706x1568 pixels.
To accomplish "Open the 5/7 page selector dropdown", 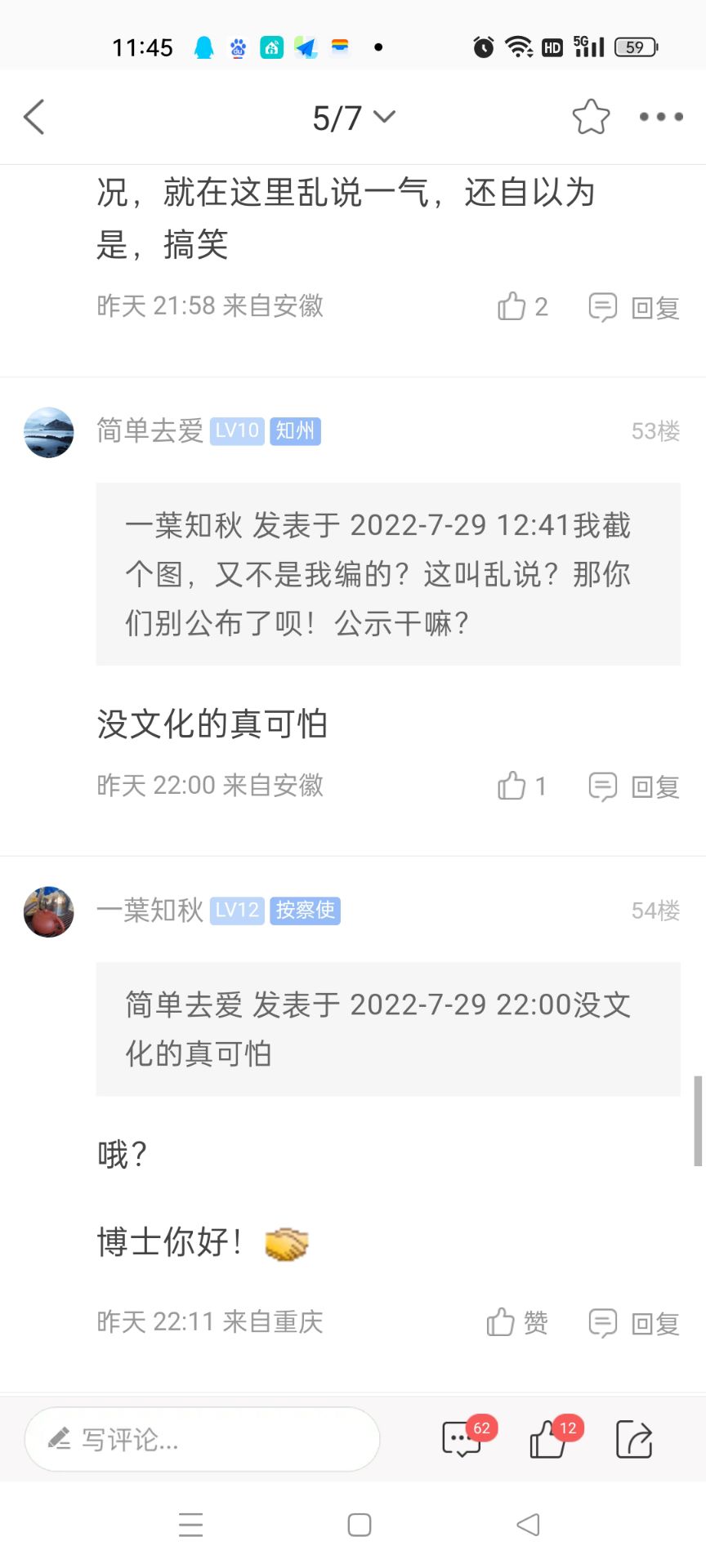I will (354, 118).
